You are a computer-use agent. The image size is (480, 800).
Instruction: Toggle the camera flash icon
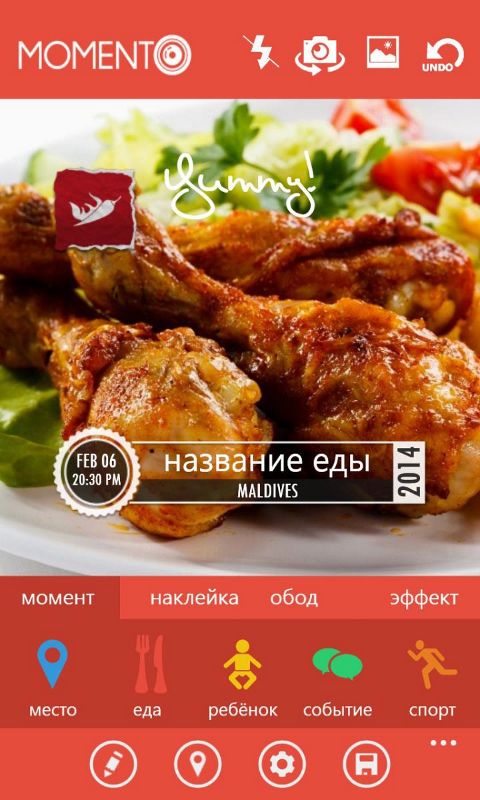[261, 52]
